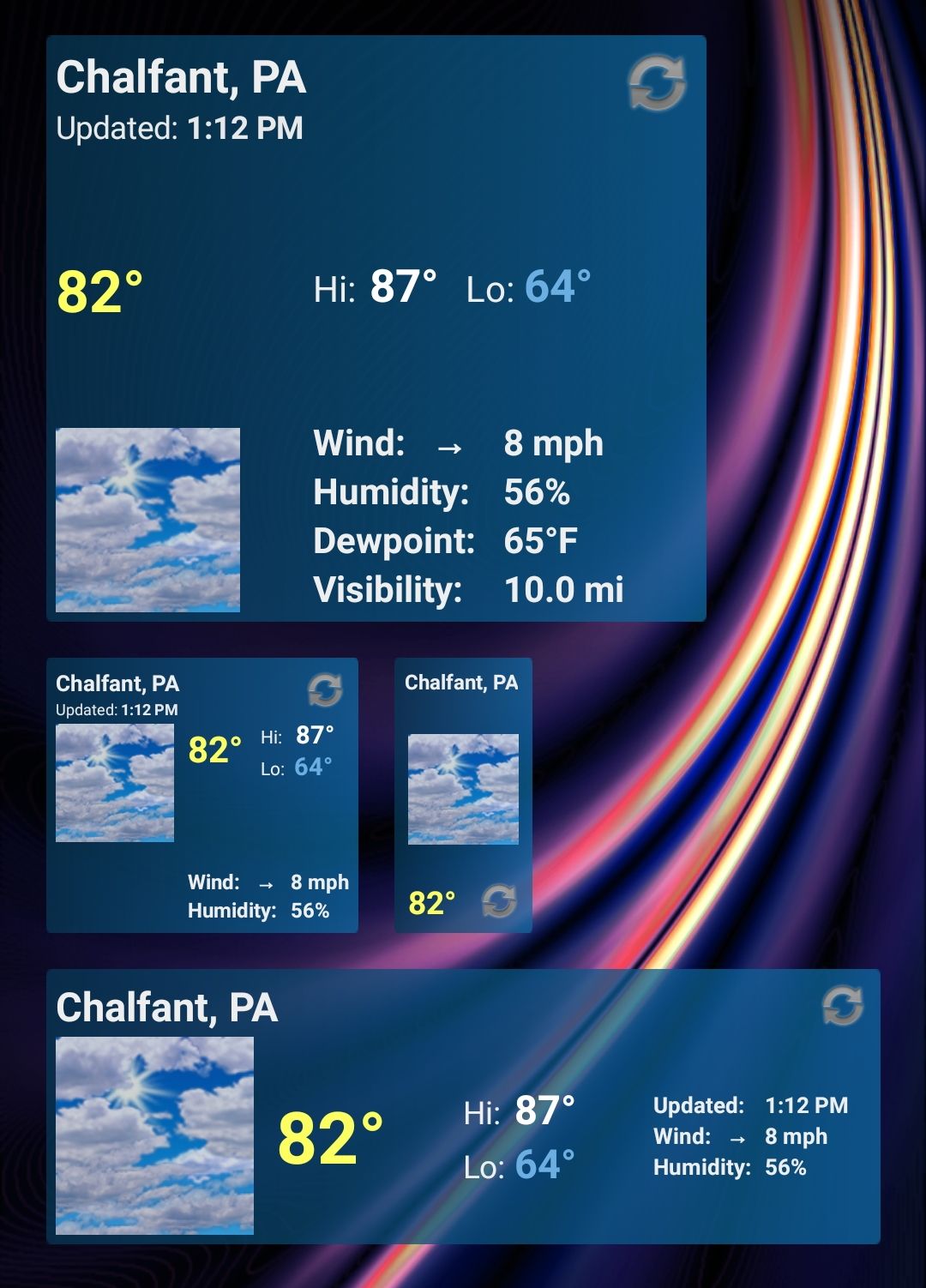Click the refresh icon on the large Chalfant widget

pyautogui.click(x=656, y=83)
